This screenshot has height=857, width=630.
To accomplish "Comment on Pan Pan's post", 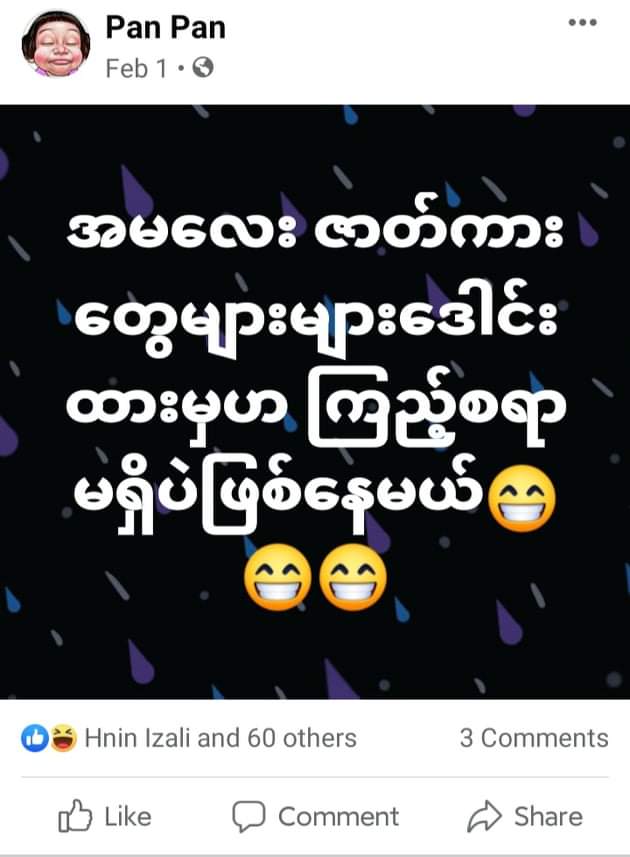I will (x=316, y=816).
